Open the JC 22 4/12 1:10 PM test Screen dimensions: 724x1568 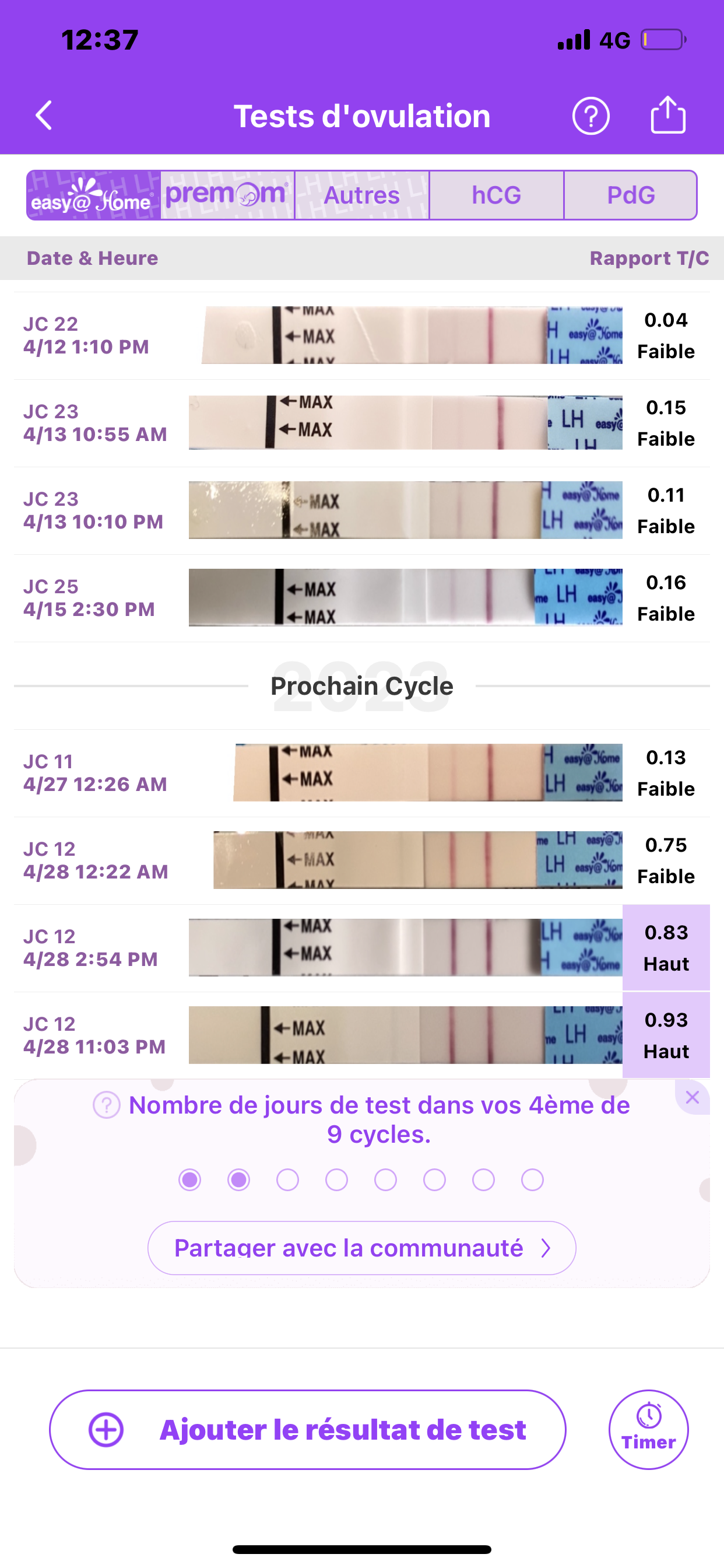click(x=362, y=335)
